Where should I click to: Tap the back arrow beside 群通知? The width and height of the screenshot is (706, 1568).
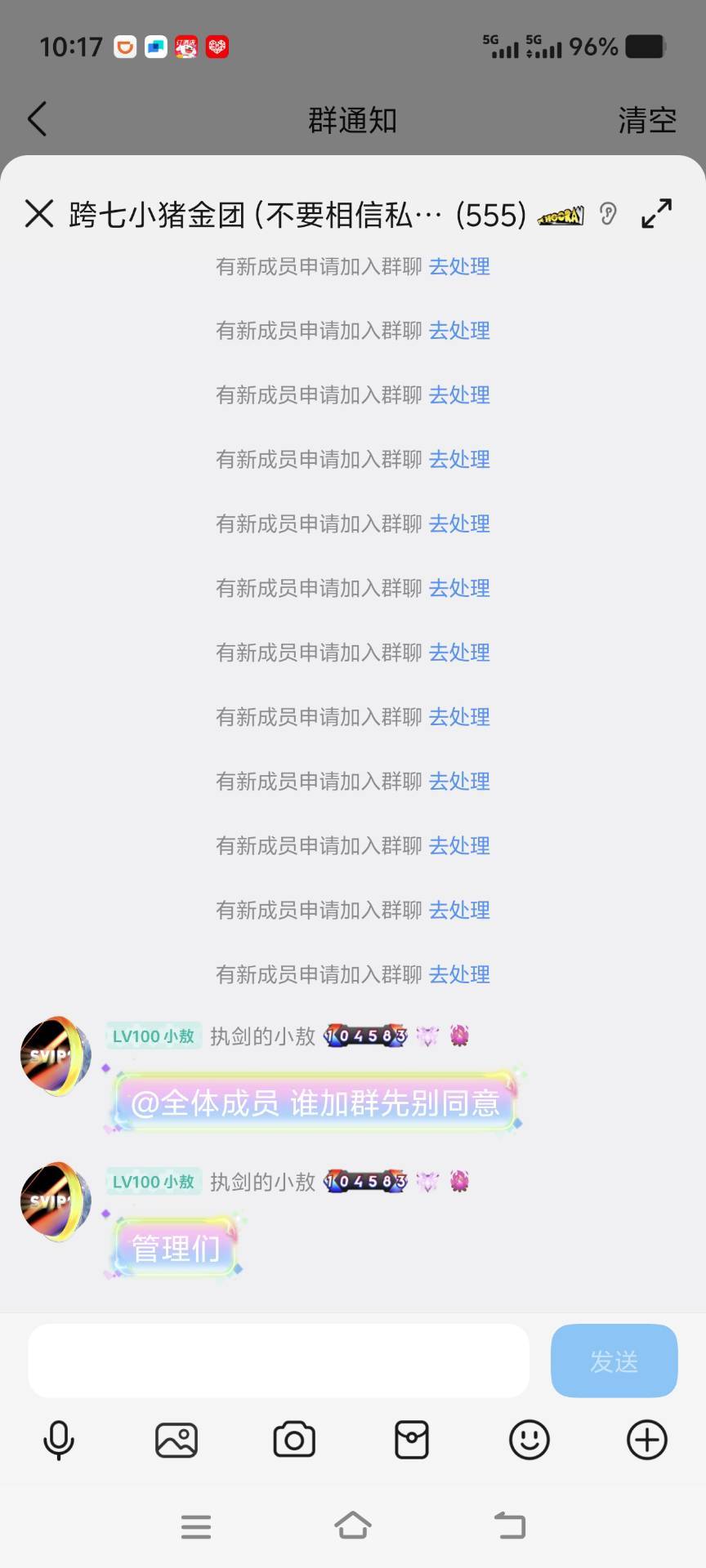click(x=37, y=118)
